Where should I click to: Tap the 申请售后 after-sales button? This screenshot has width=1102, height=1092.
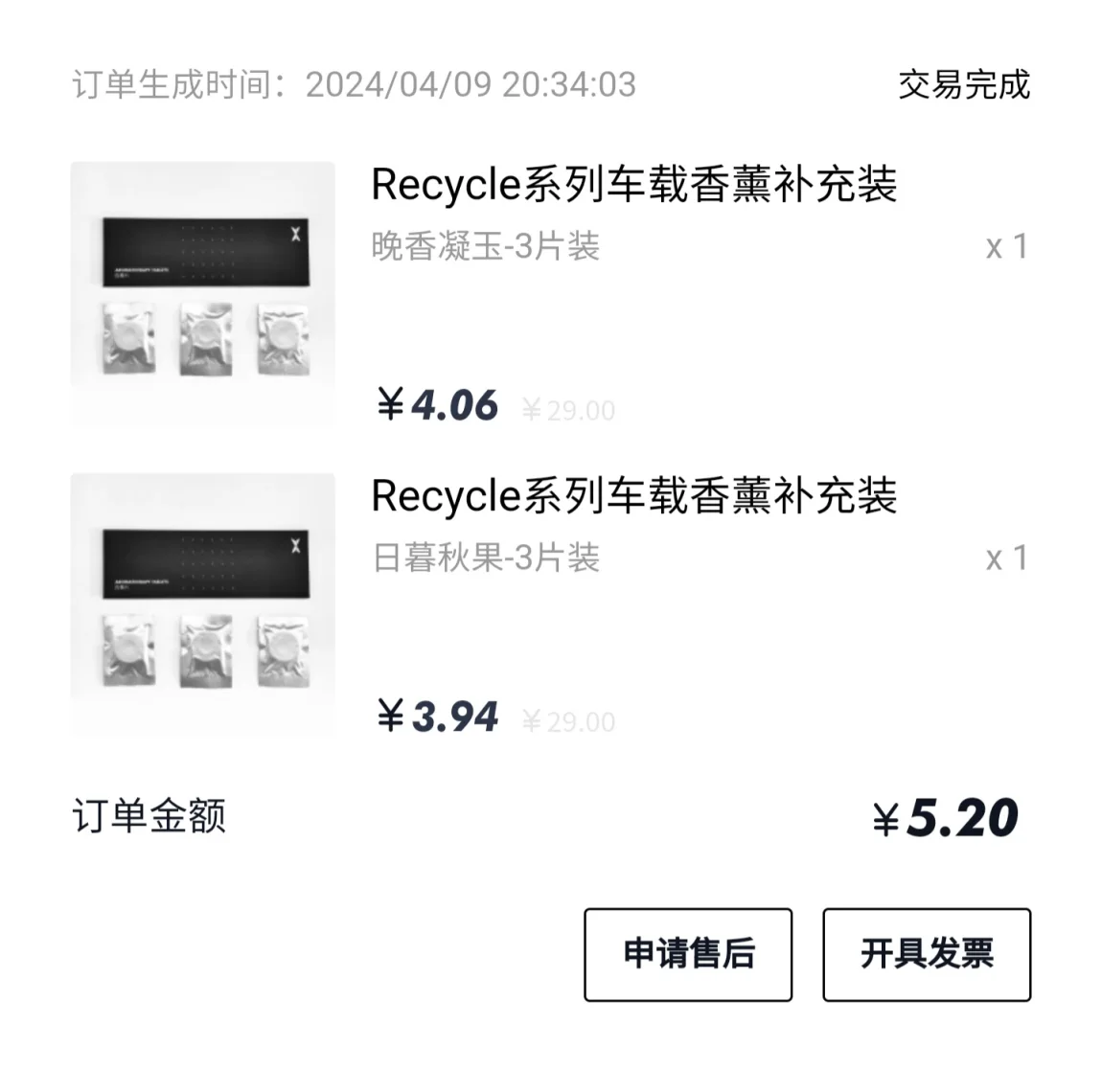coord(687,954)
